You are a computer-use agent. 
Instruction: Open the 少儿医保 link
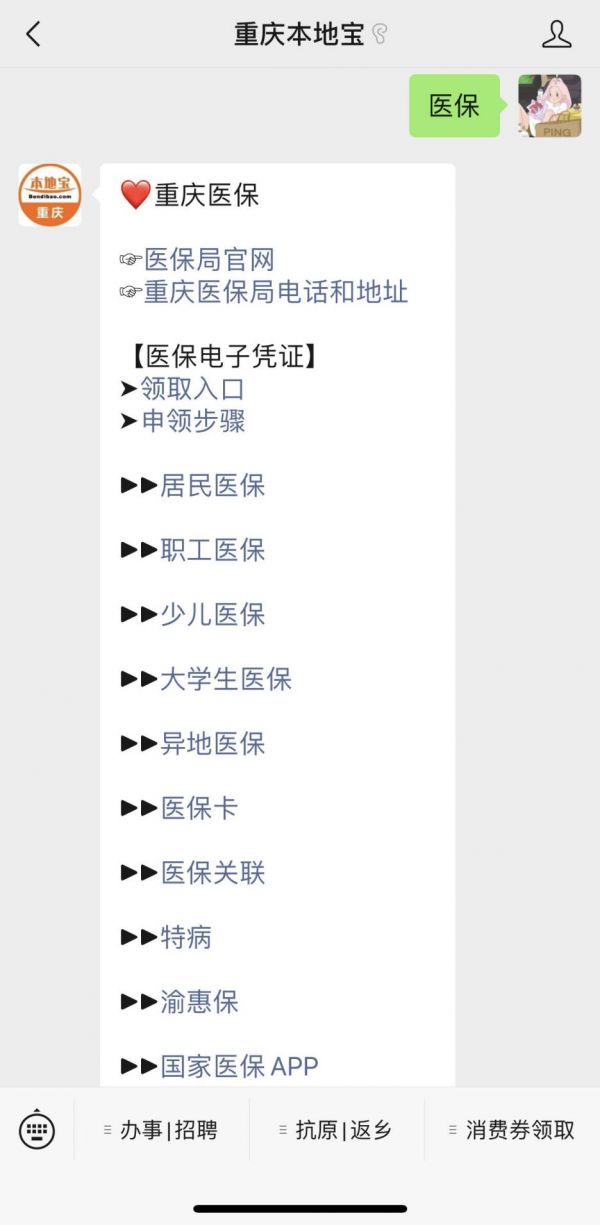pos(213,614)
